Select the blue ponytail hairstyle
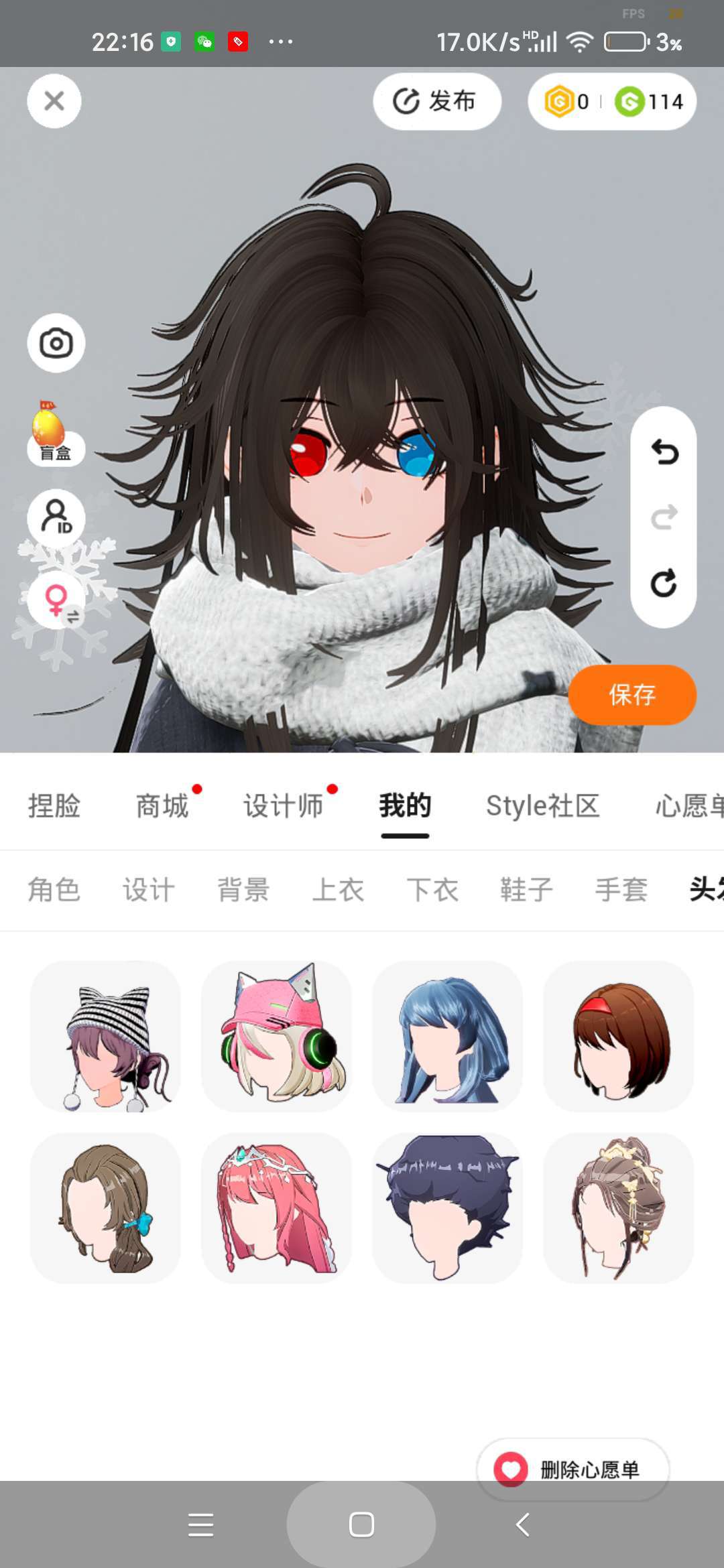The image size is (724, 1568). coord(447,1036)
